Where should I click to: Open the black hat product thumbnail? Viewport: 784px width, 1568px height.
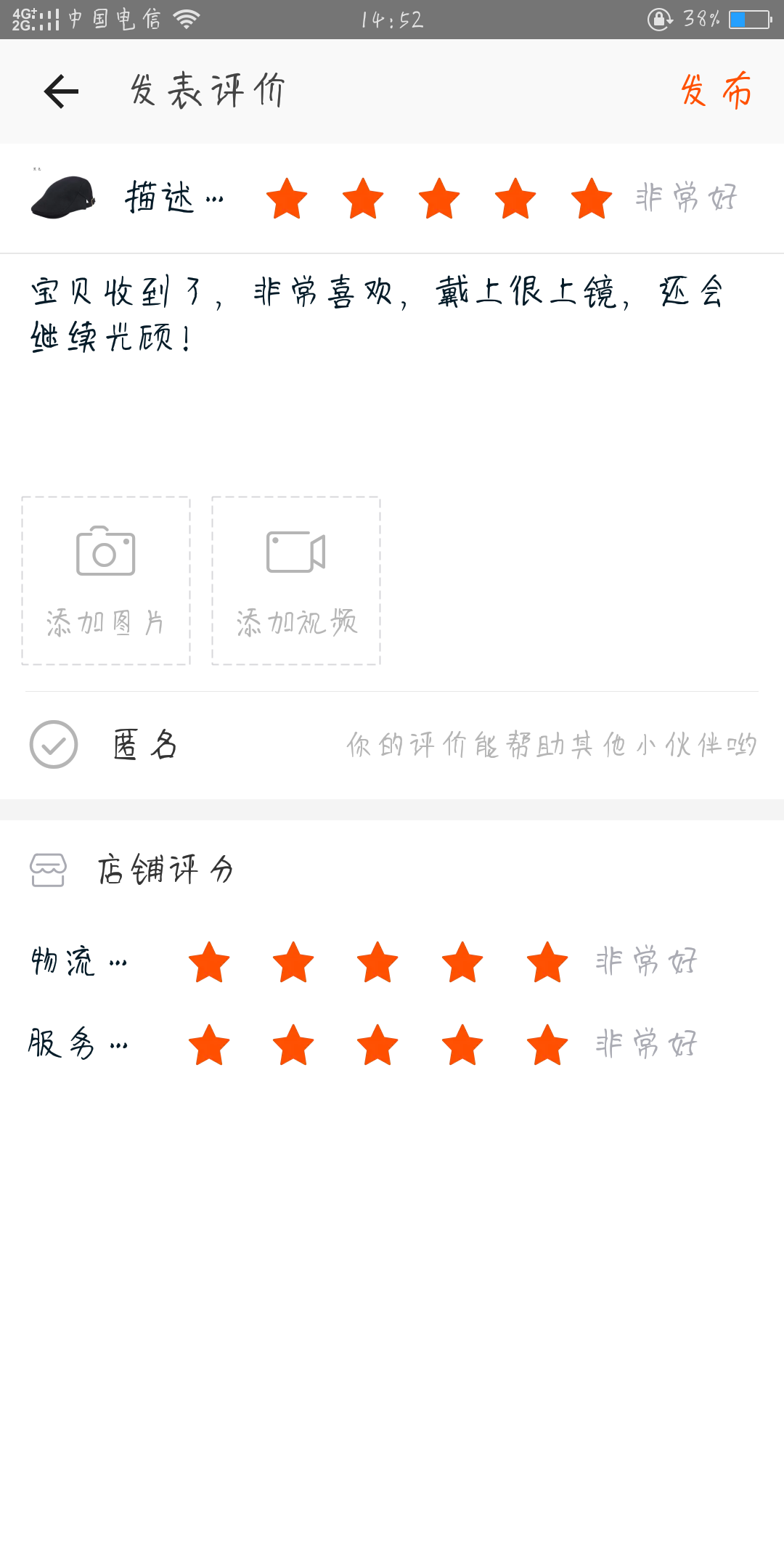[x=63, y=197]
